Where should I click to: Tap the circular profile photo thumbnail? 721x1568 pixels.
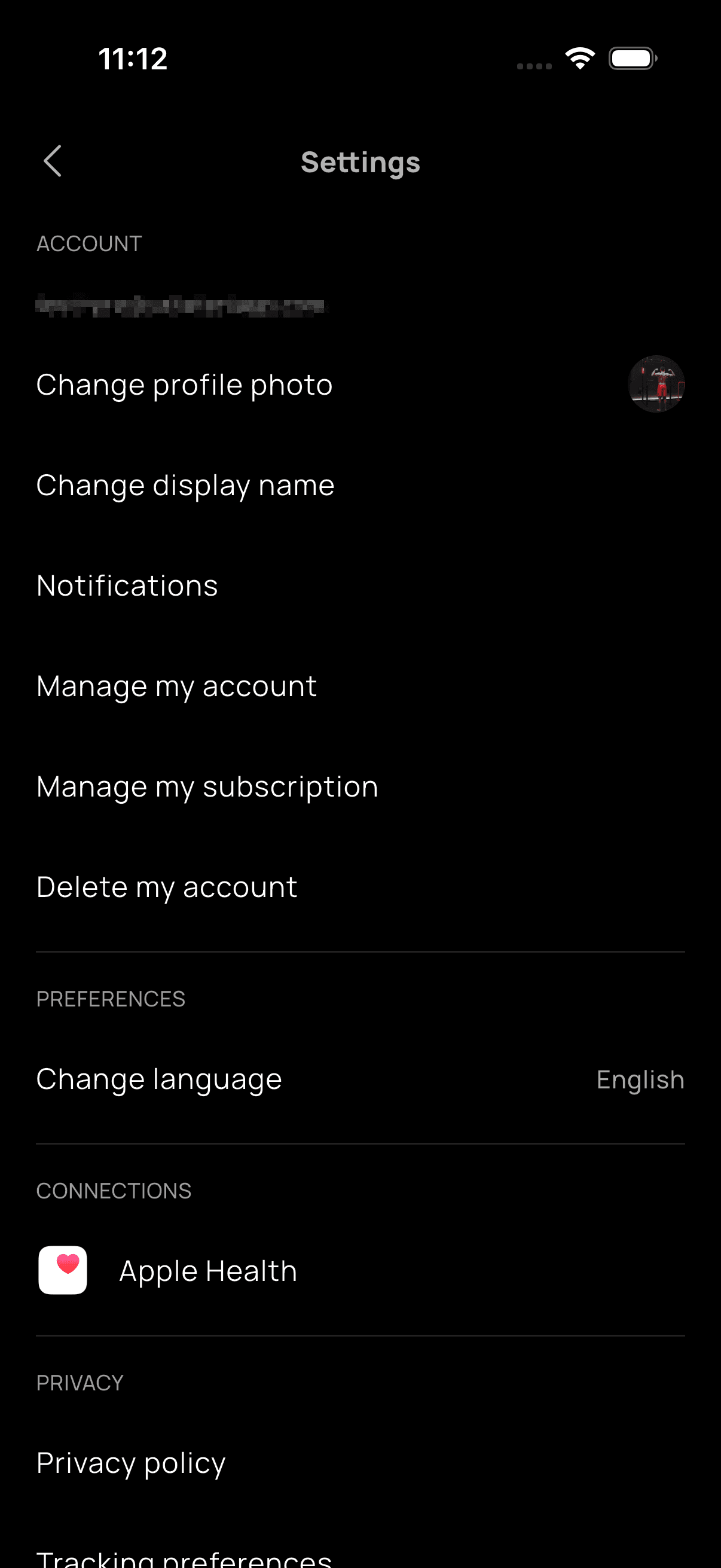pyautogui.click(x=656, y=384)
